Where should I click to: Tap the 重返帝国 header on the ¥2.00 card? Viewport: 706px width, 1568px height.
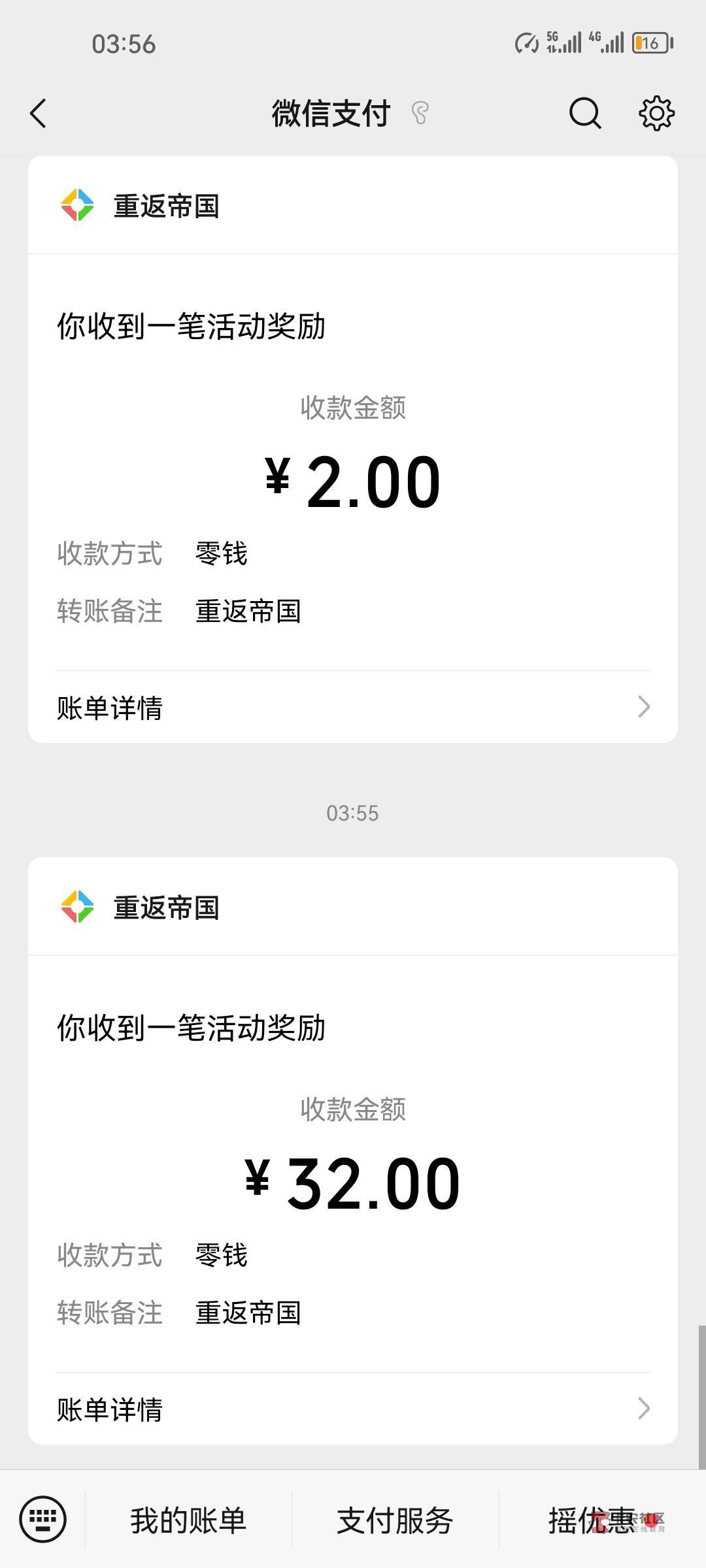click(x=353, y=205)
